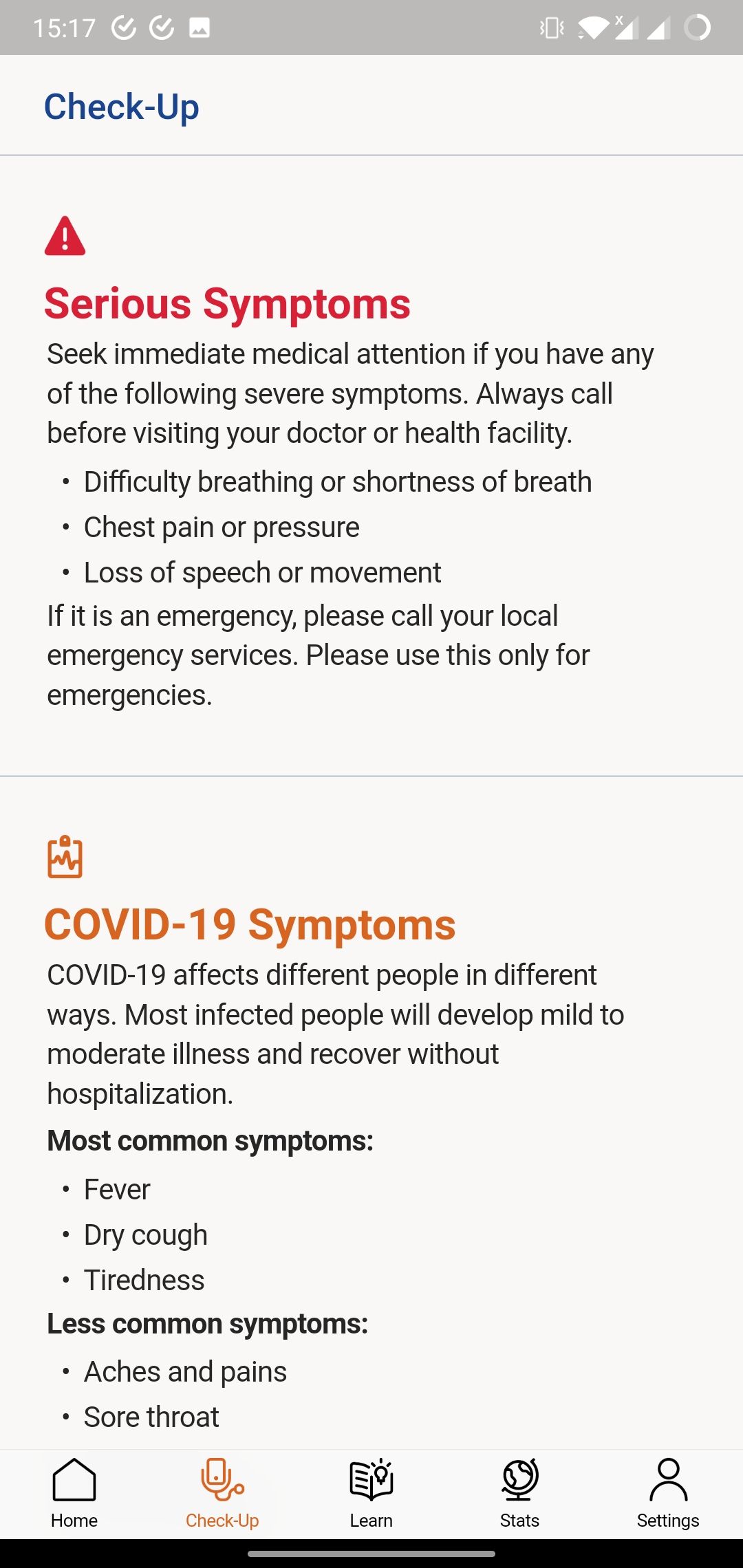Tap the Stats globe icon
743x1568 pixels.
pos(519,1477)
